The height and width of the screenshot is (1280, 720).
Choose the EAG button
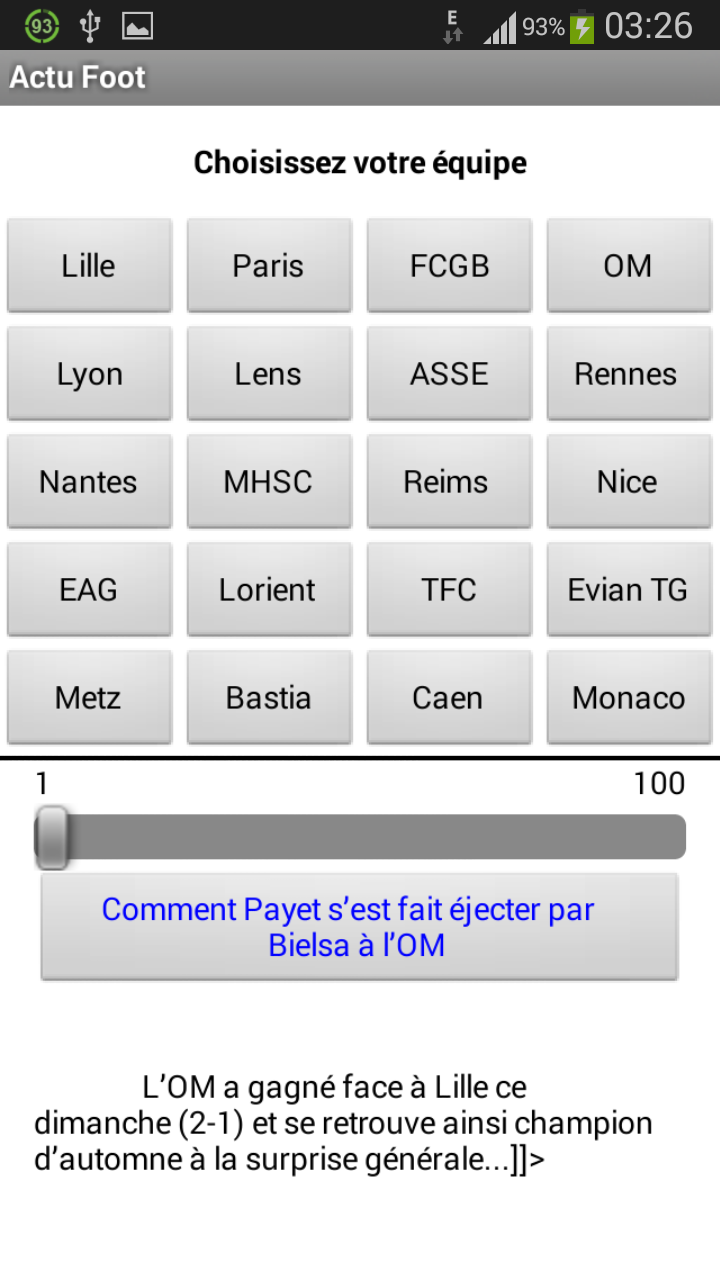pyautogui.click(x=89, y=590)
